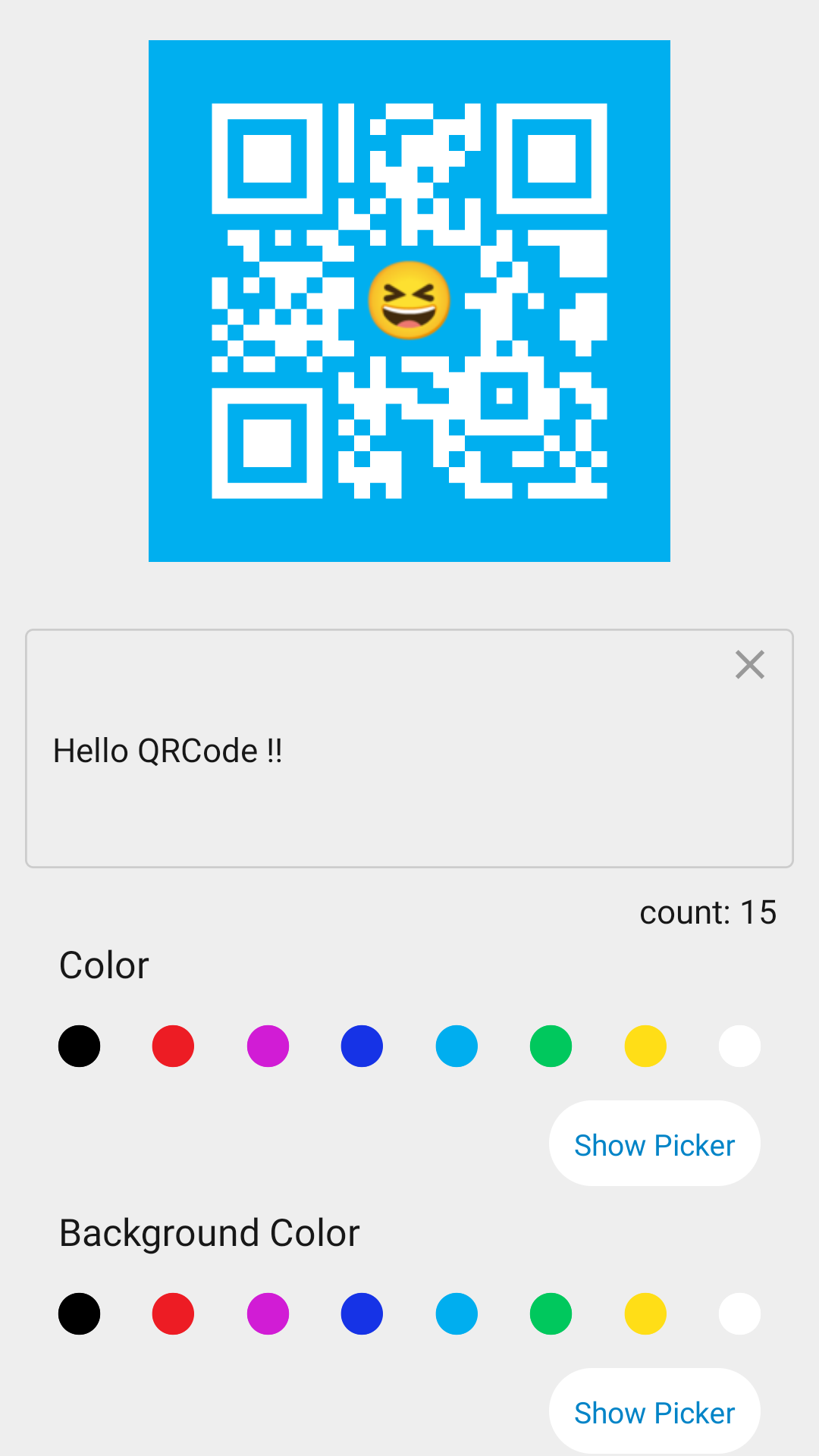Select magenta as the QR code color
819x1456 pixels.
(x=268, y=1046)
